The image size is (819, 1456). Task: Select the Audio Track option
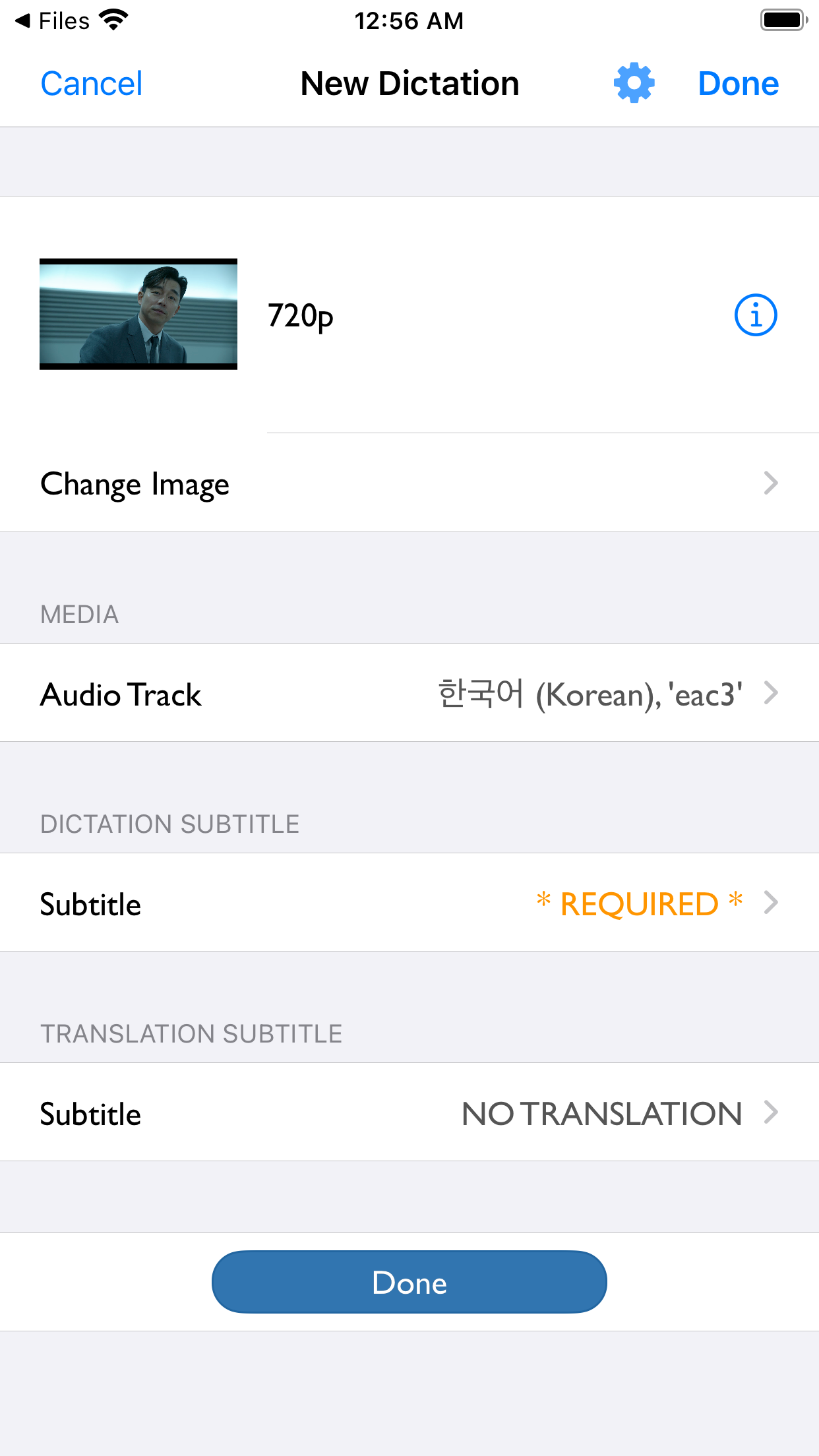coord(409,694)
